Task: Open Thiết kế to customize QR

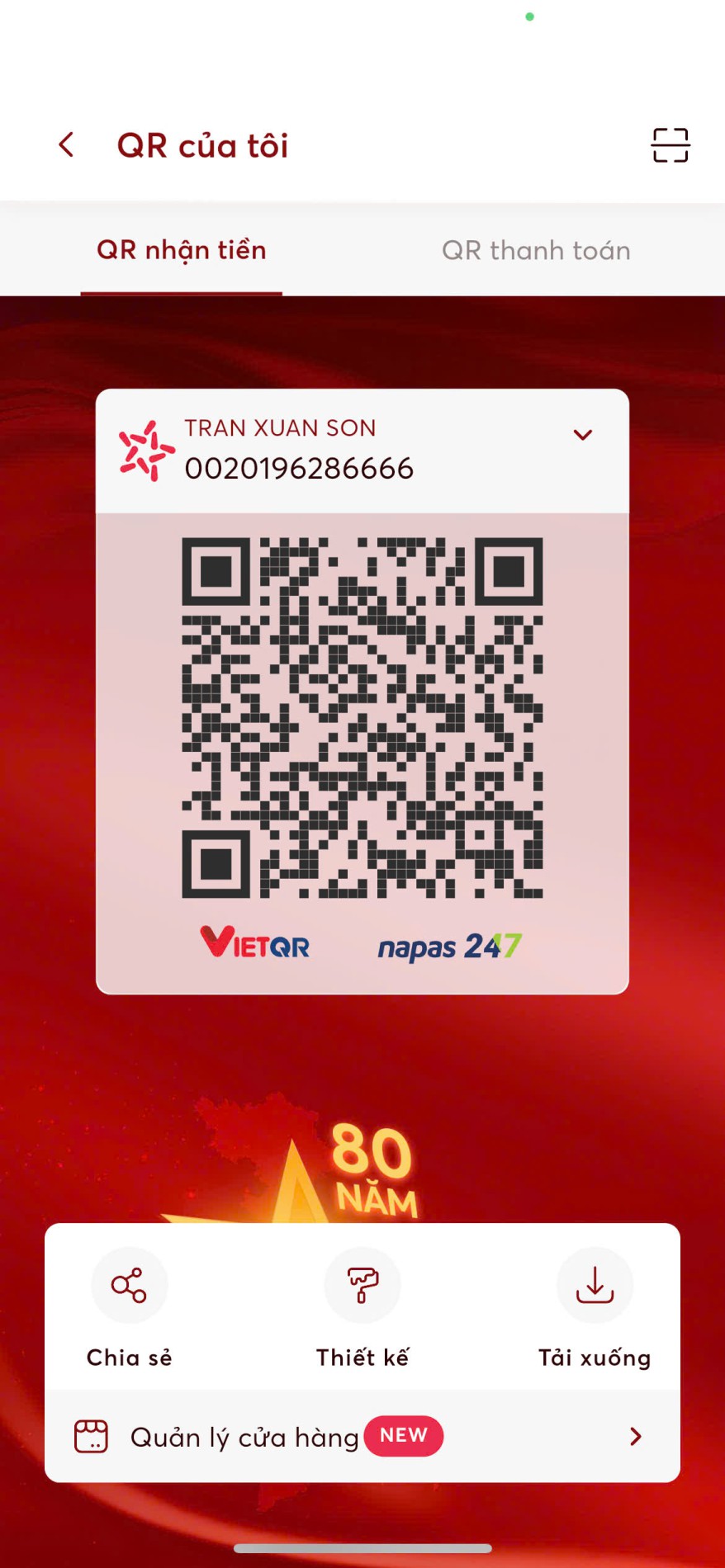Action: [362, 1286]
